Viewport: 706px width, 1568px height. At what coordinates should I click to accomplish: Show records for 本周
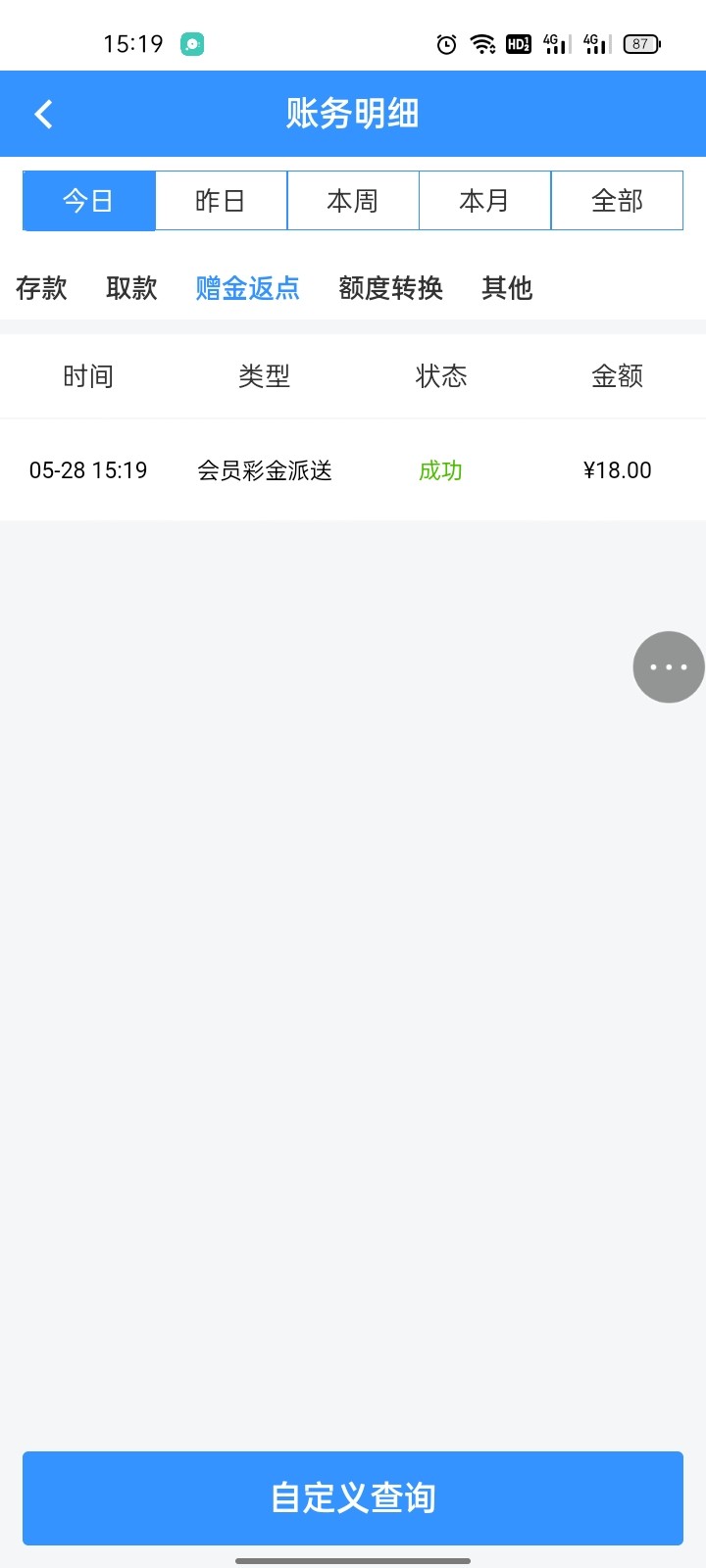[353, 201]
